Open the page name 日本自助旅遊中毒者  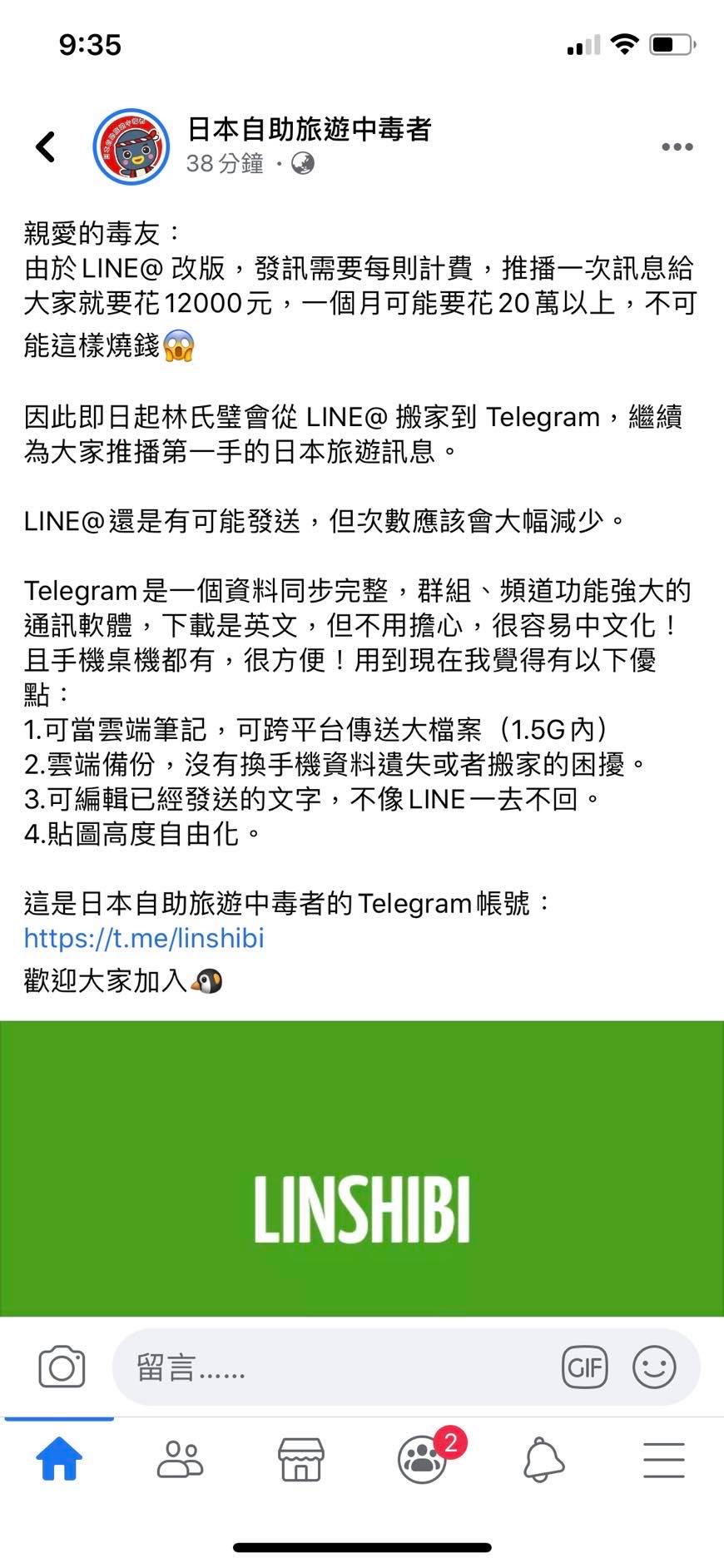click(309, 130)
